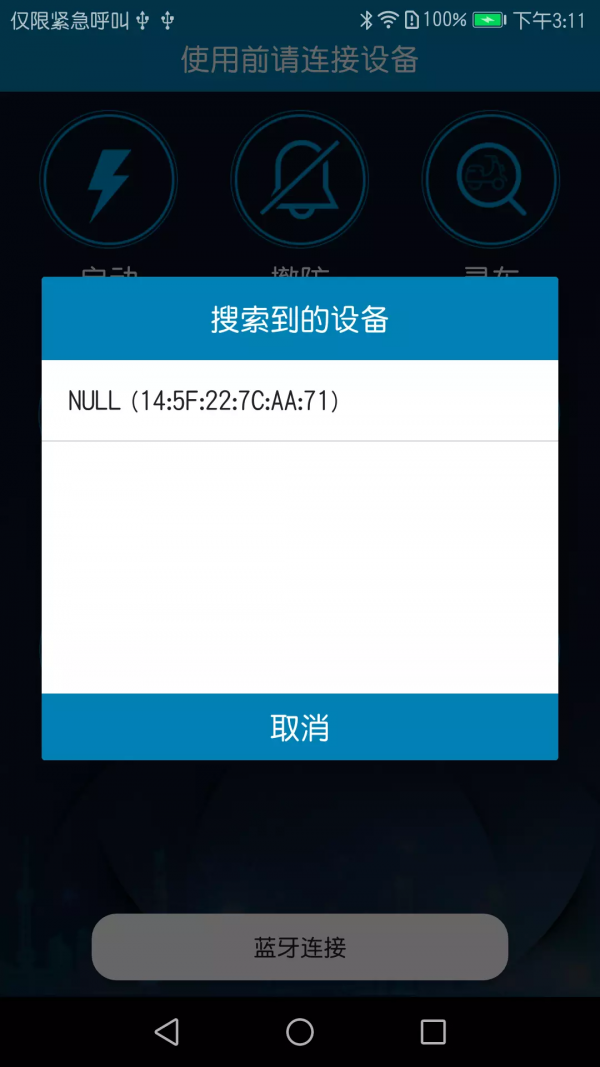This screenshot has height=1067, width=600.
Task: Tap 取消 to cancel the device dialog
Action: point(299,727)
